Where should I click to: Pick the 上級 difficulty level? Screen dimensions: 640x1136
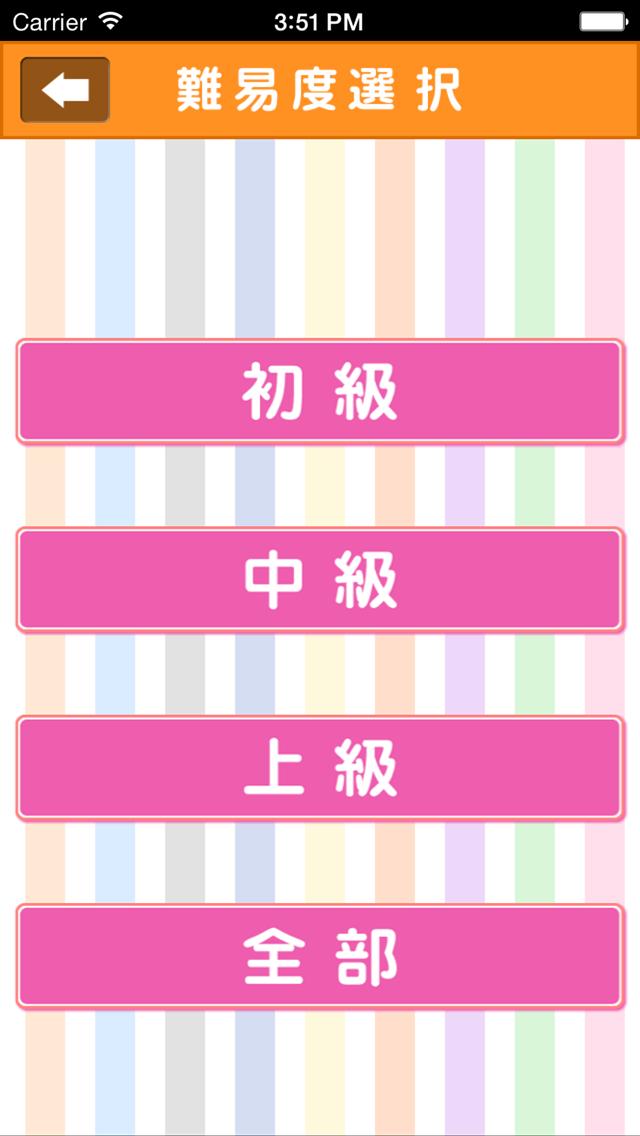320,768
